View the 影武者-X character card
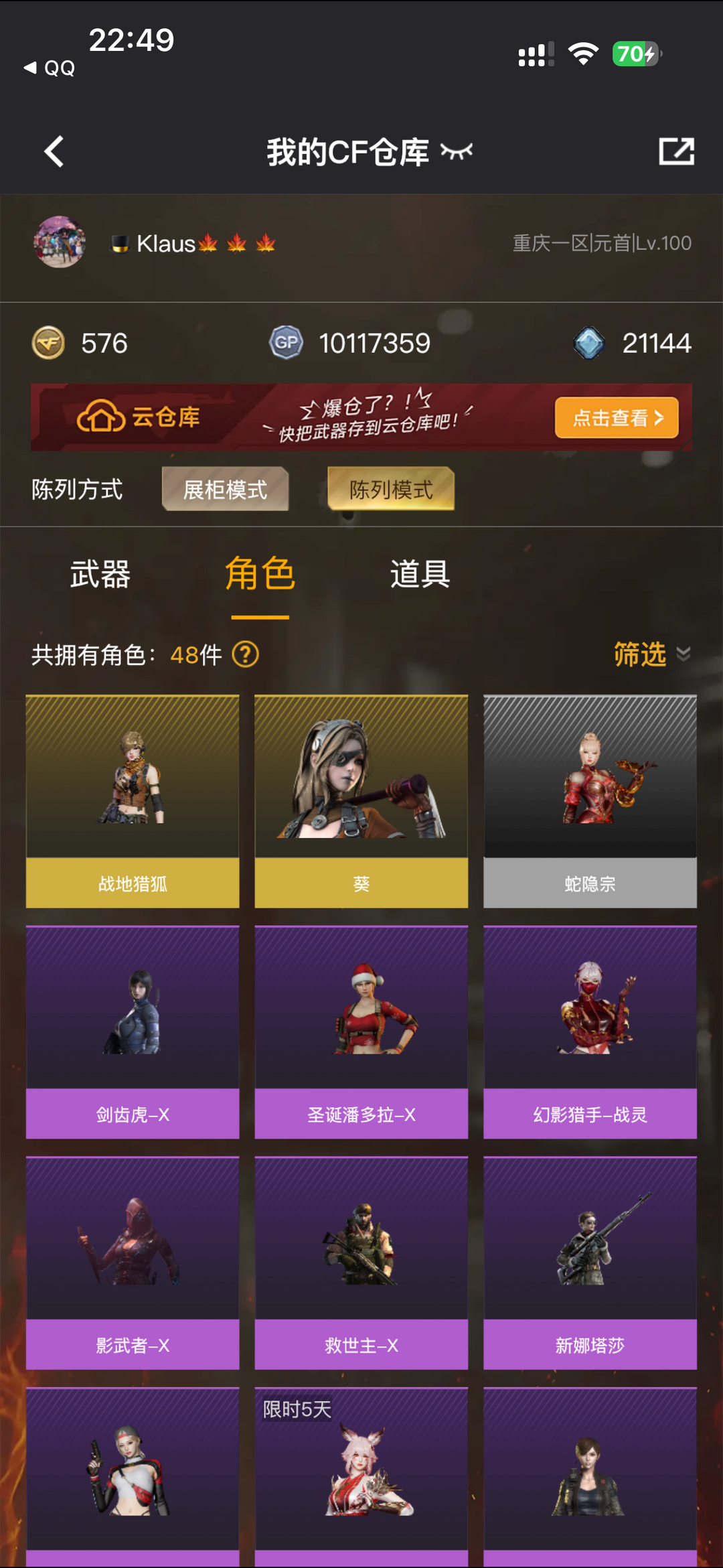 (133, 1263)
